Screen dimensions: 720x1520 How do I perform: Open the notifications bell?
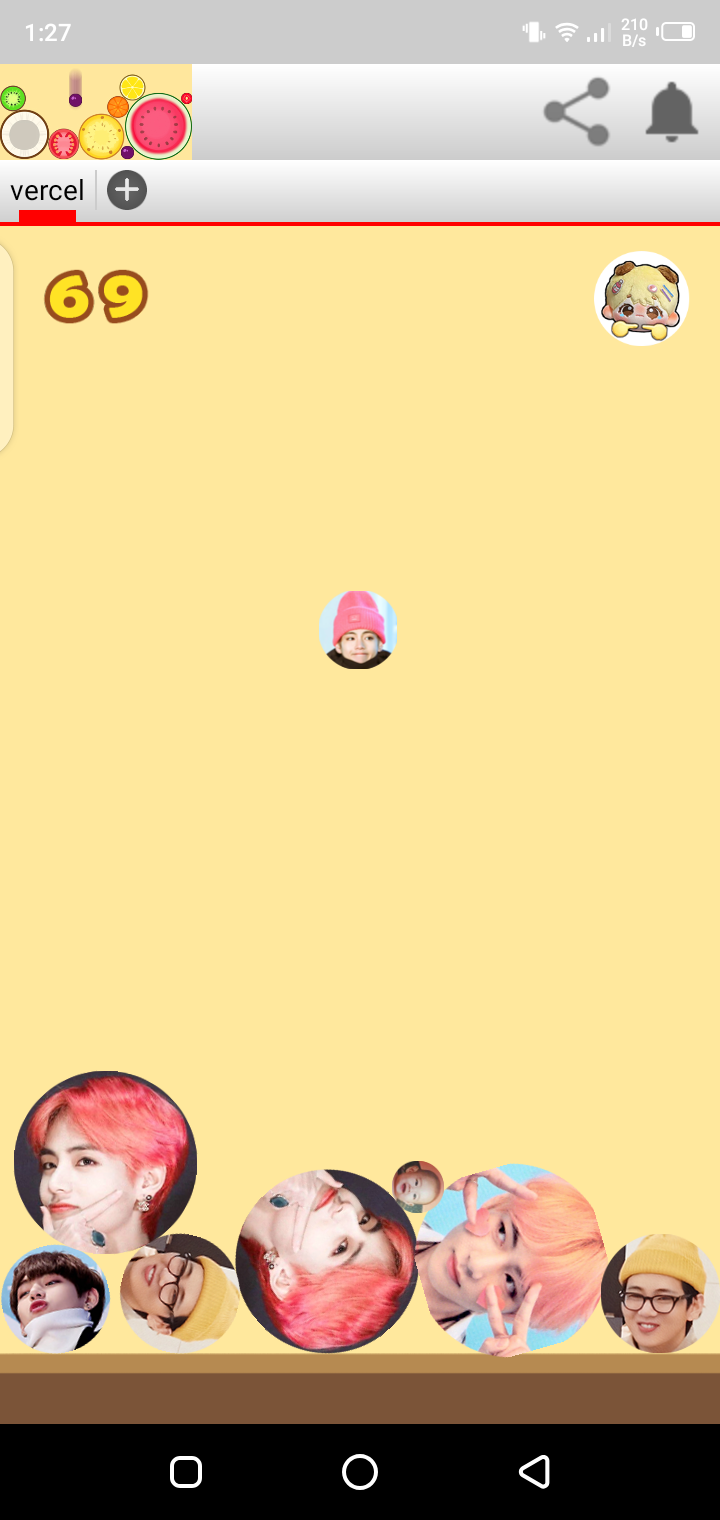(x=671, y=112)
